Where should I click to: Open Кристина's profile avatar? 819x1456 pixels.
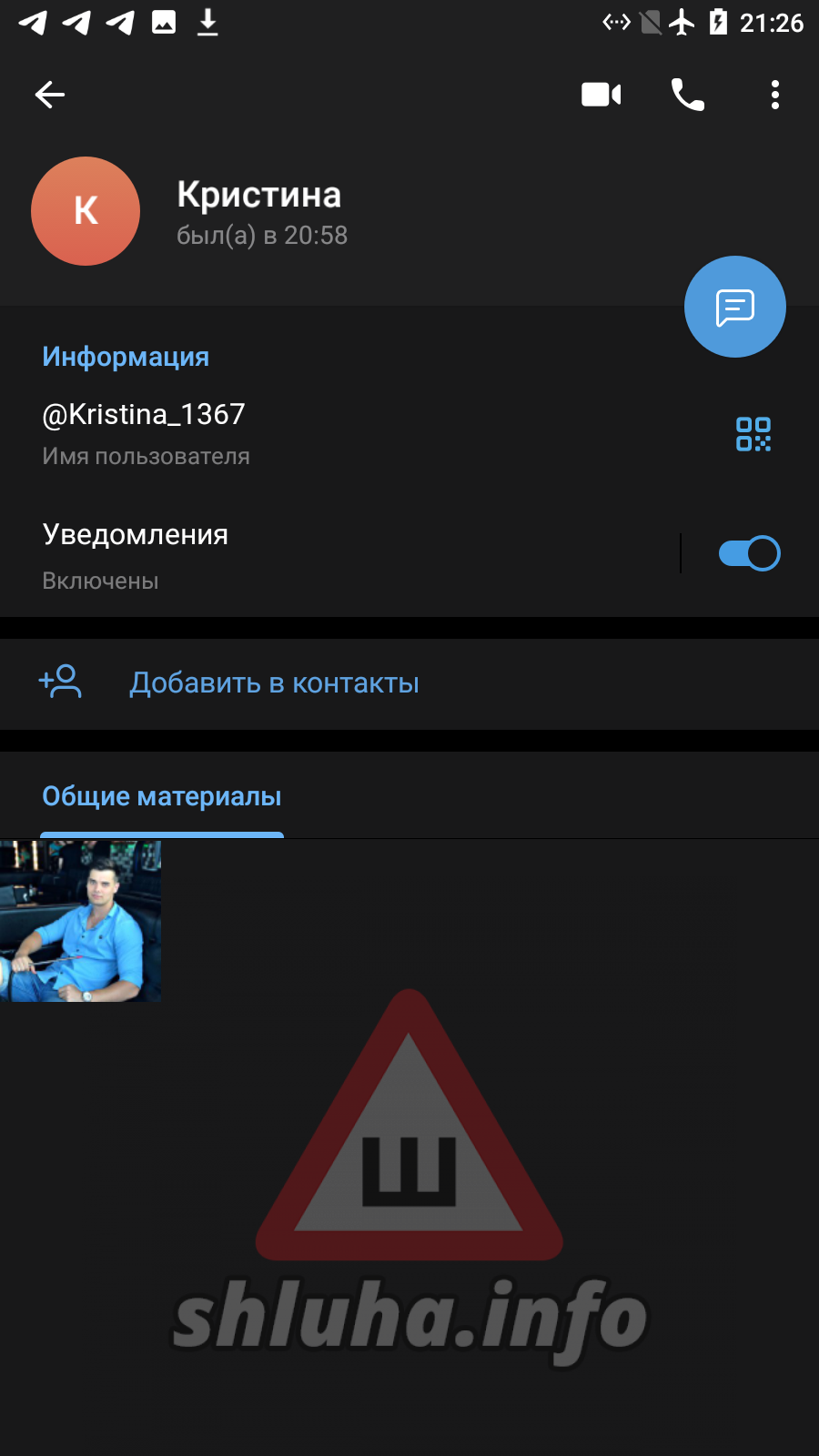click(x=86, y=211)
